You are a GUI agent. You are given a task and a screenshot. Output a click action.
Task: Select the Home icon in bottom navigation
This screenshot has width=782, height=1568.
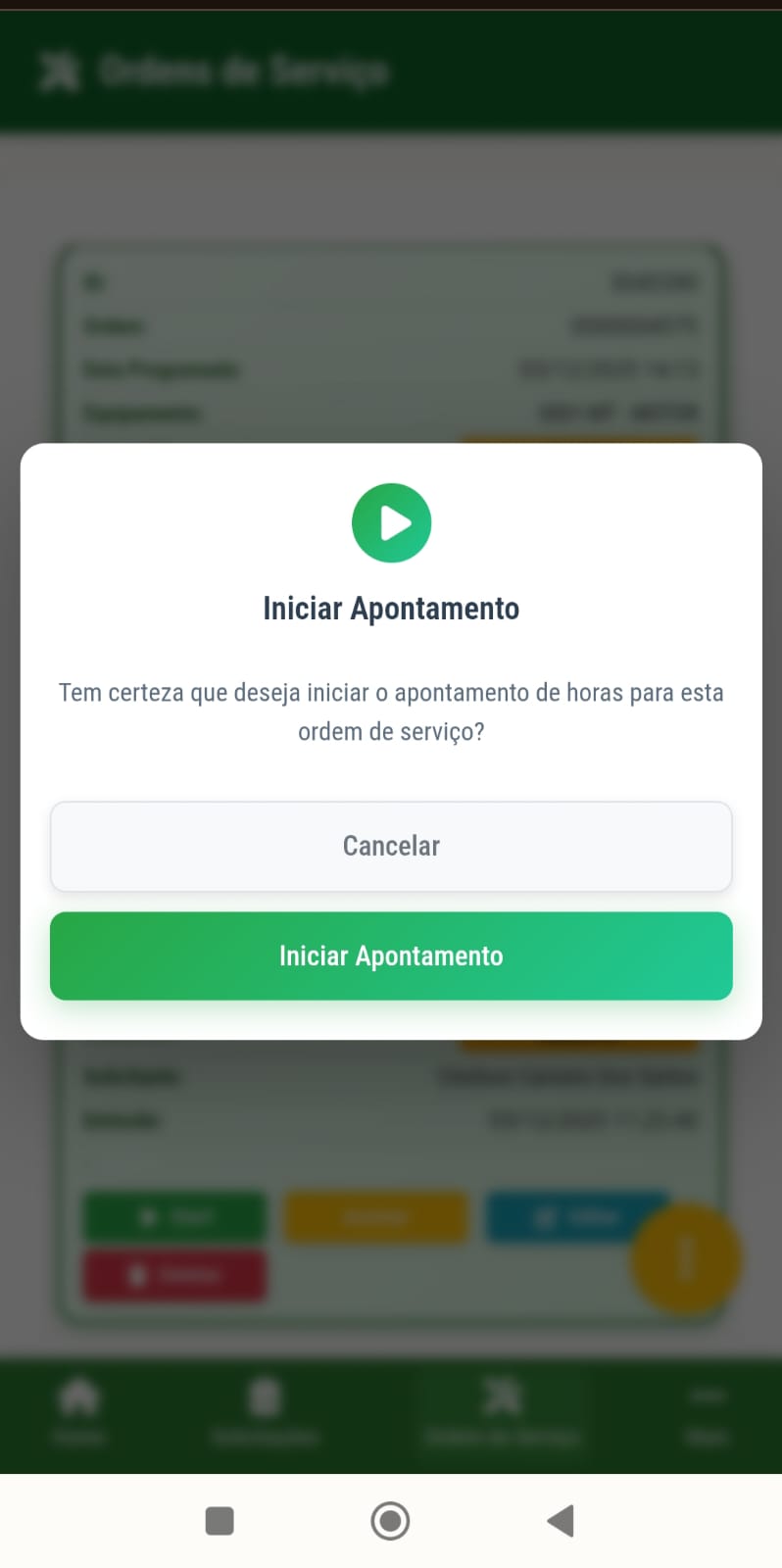point(81,1396)
